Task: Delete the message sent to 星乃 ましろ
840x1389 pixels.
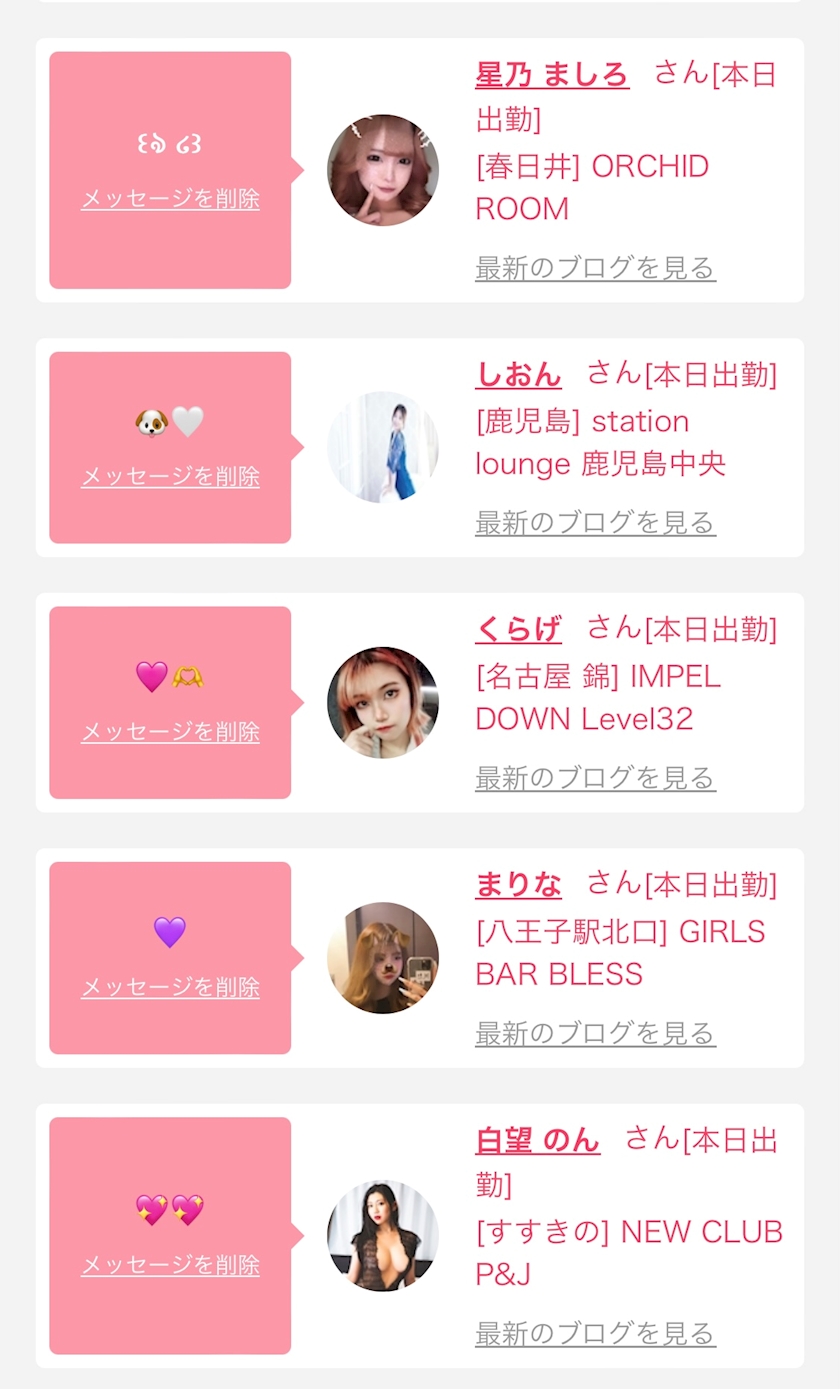Action: [x=170, y=199]
